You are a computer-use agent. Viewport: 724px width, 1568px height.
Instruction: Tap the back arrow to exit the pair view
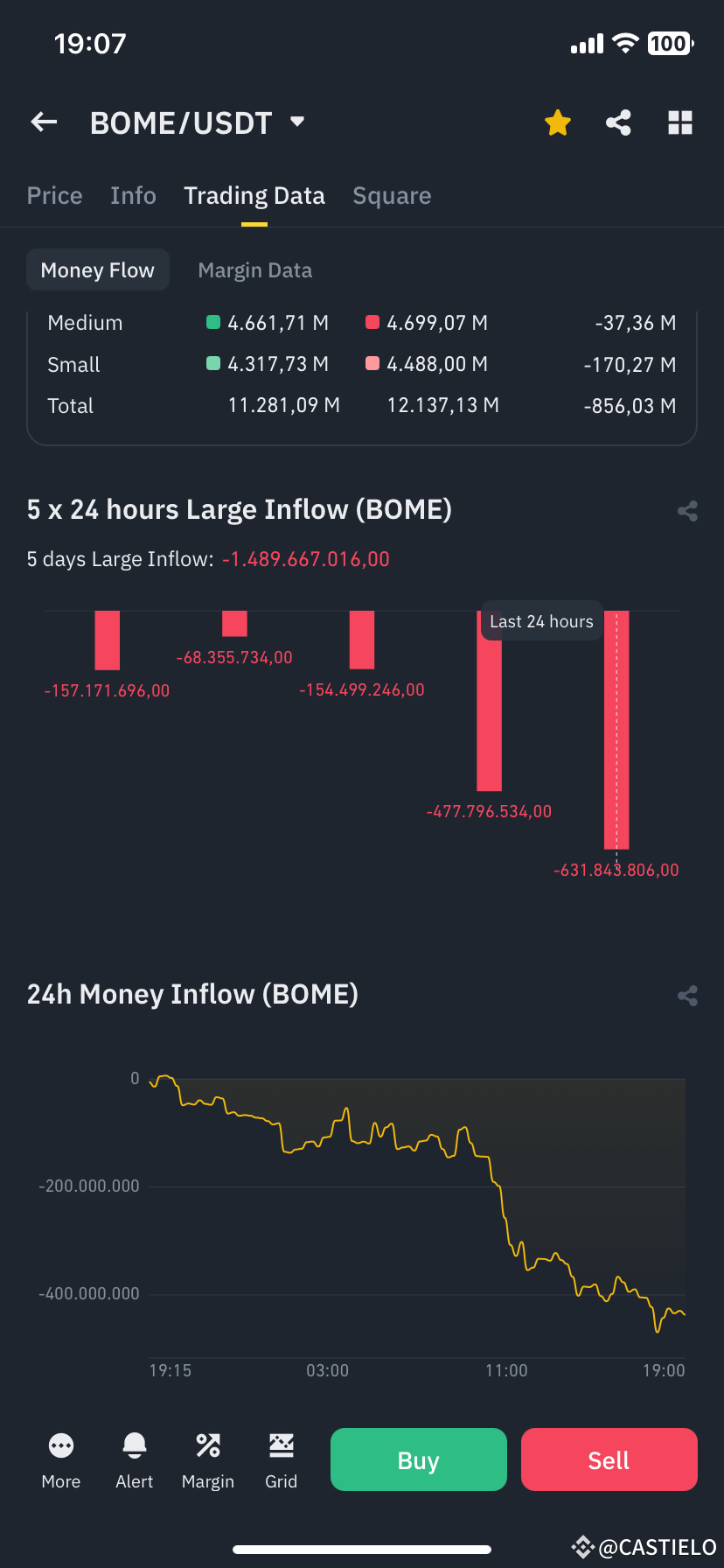click(x=44, y=122)
